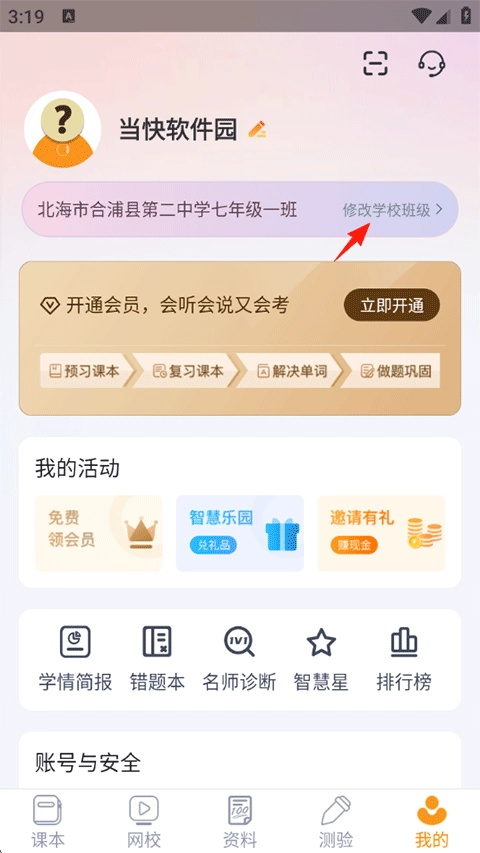Switch to the 资料 tab
480x853 pixels.
tap(240, 821)
